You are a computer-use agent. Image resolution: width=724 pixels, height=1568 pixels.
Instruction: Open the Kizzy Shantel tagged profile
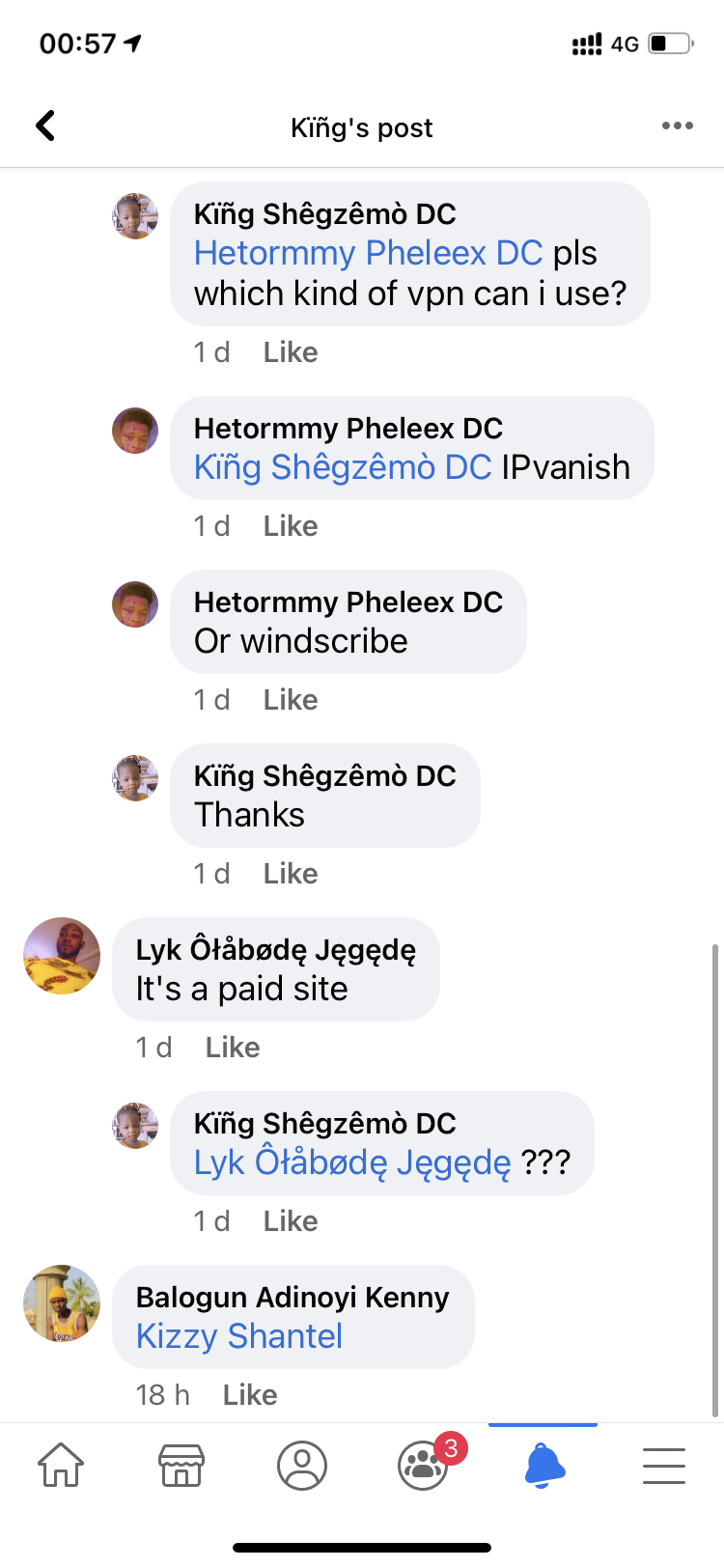239,1336
